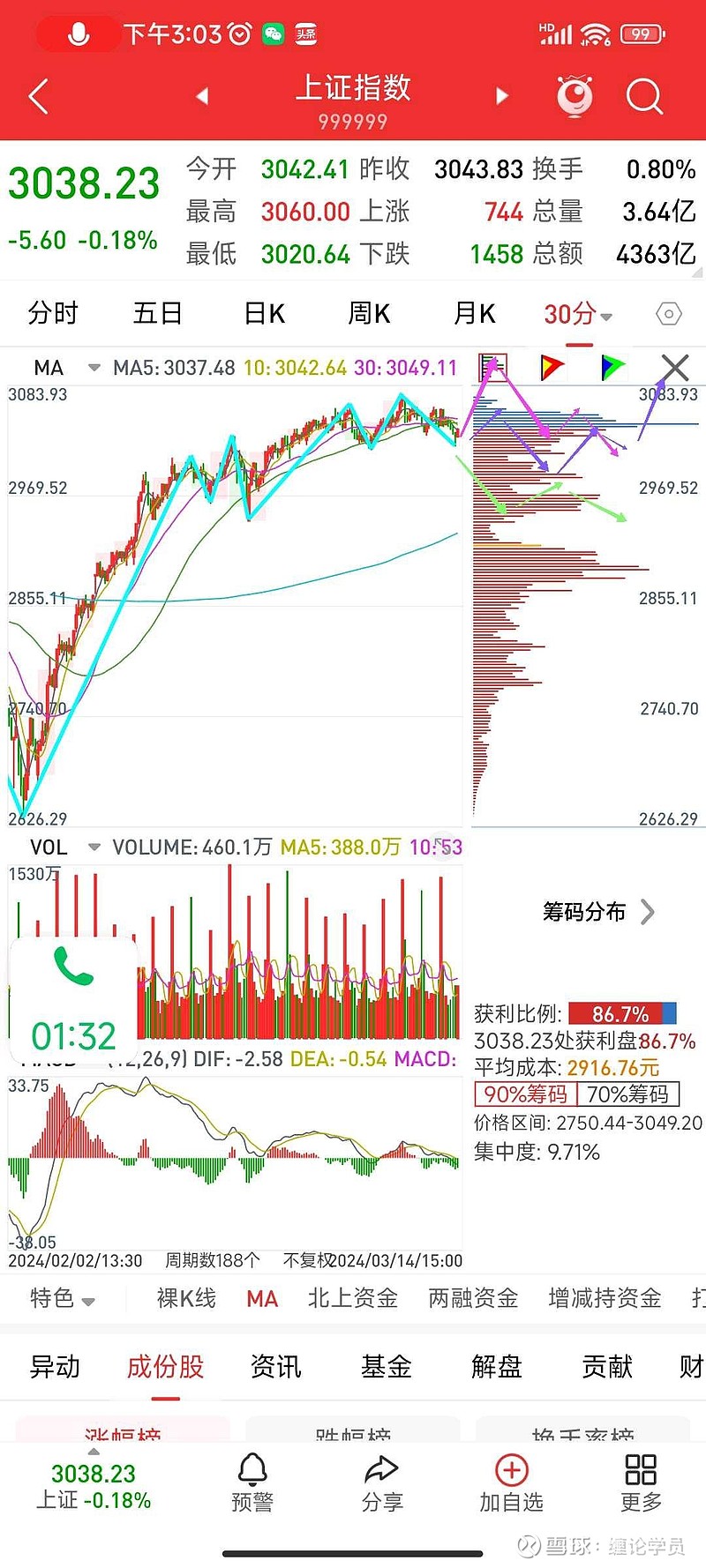Add to watchlist with 加自选

511,1482
